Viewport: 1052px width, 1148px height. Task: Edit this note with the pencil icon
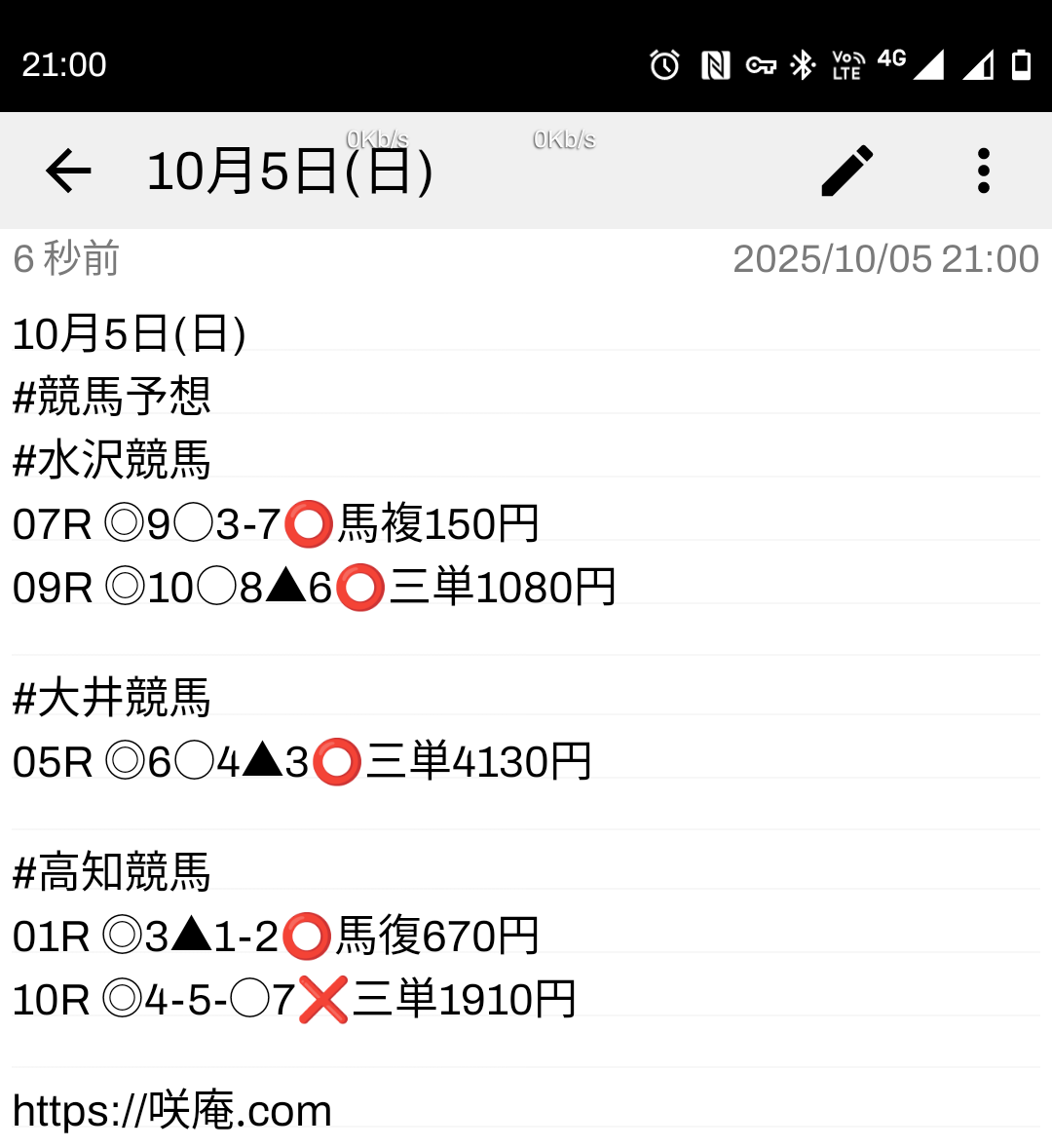tap(846, 171)
